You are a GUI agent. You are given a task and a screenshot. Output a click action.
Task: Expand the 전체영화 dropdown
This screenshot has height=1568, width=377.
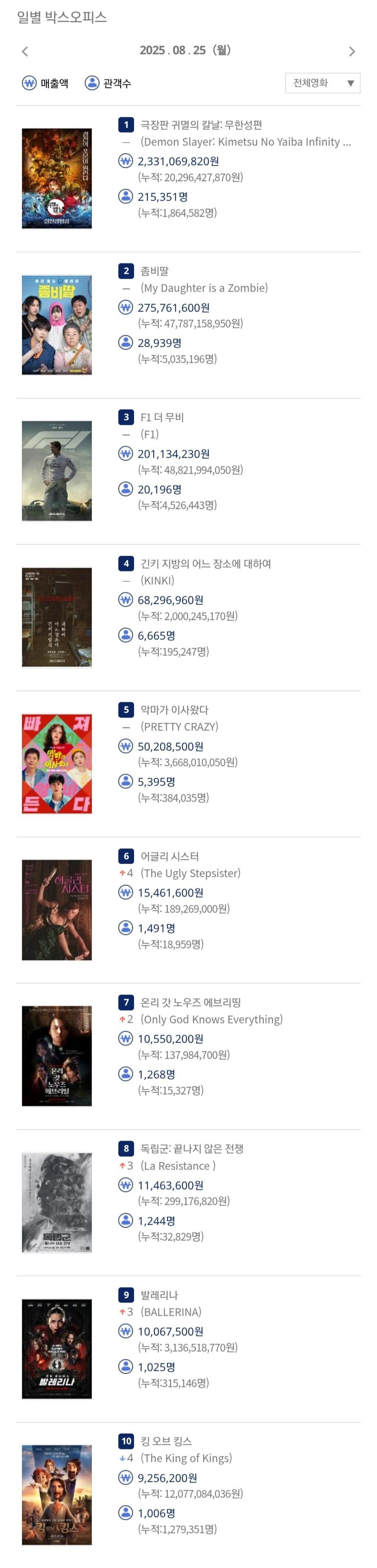pyautogui.click(x=322, y=83)
